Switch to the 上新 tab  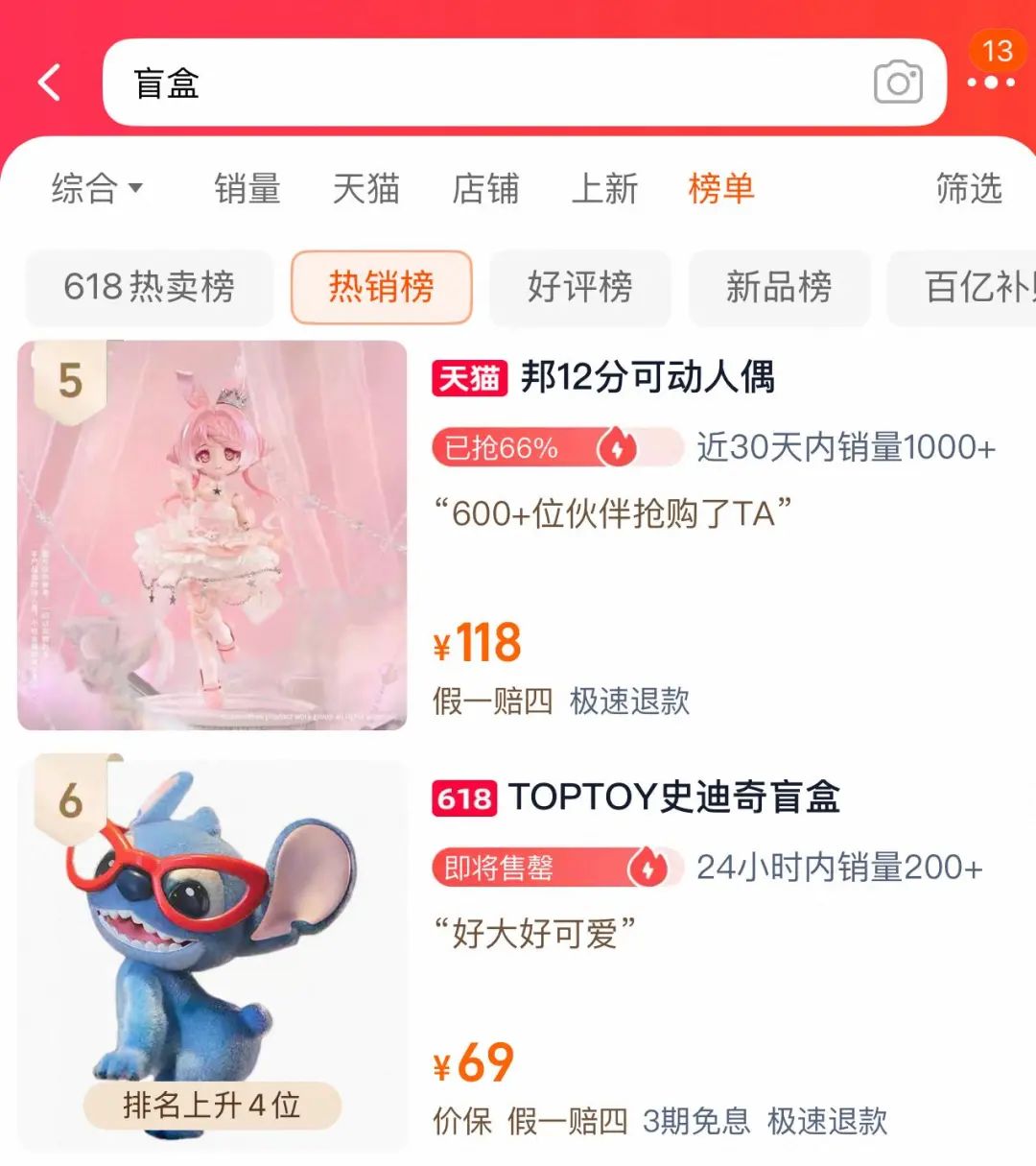604,188
